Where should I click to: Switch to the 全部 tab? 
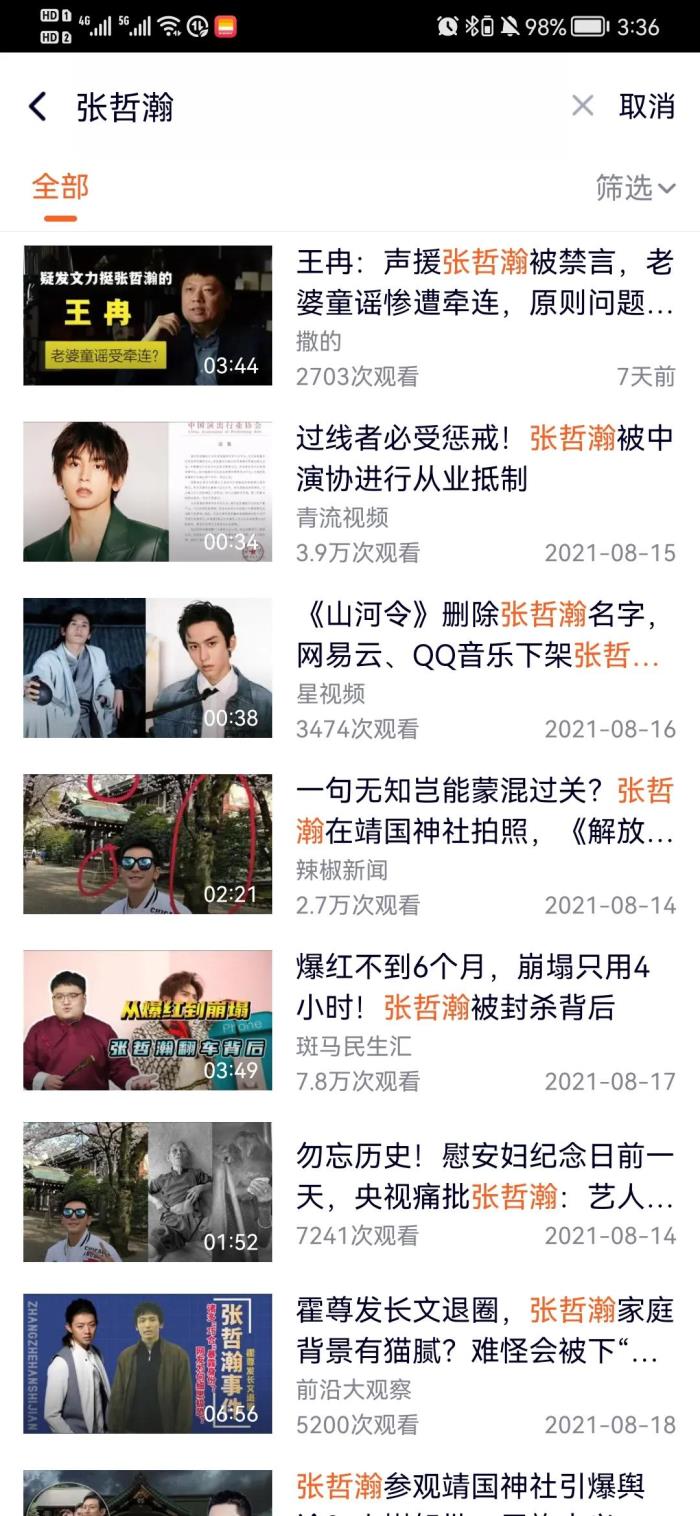coord(60,187)
